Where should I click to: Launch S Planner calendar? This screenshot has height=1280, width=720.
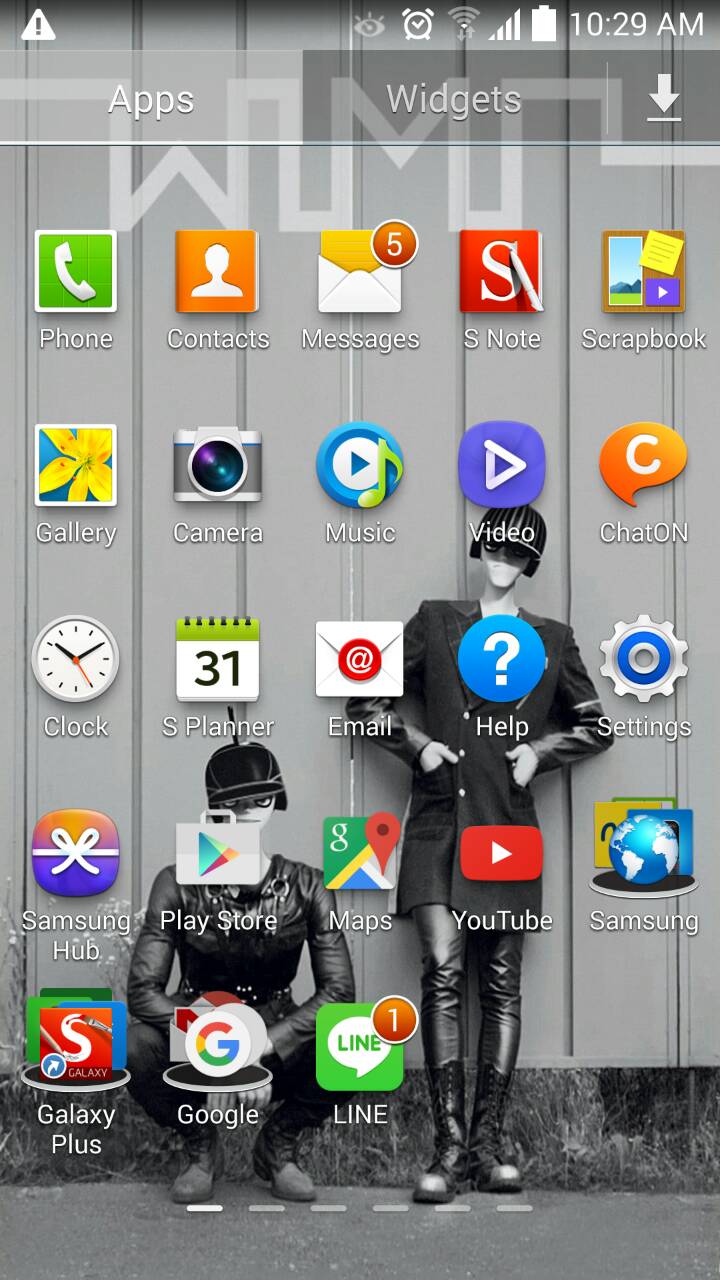click(x=217, y=660)
